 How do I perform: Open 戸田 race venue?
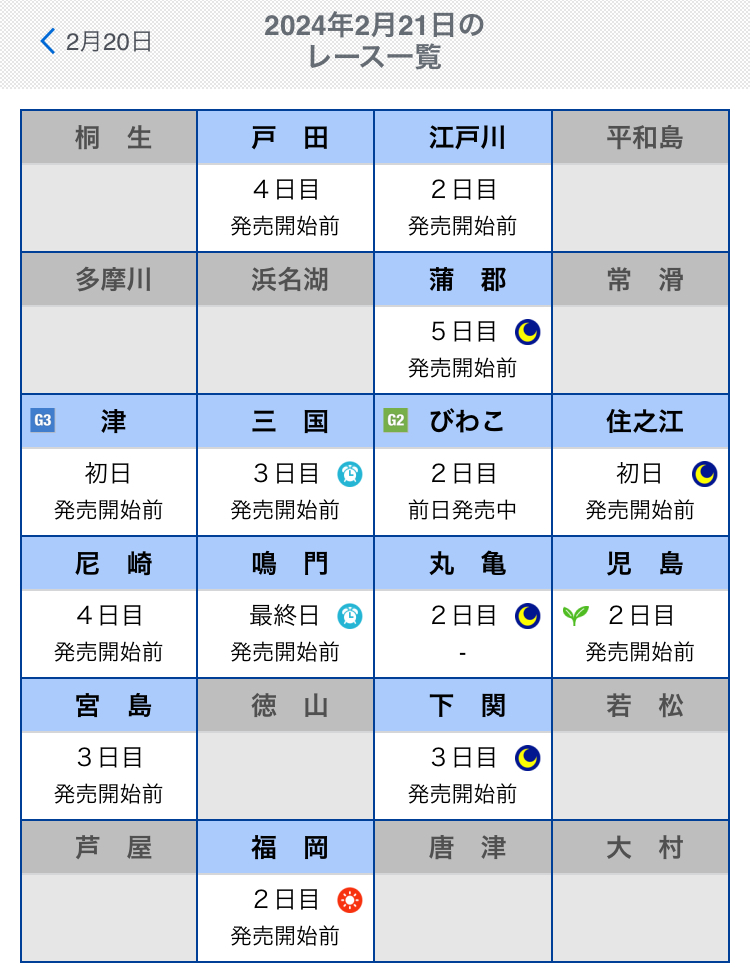[x=286, y=181]
